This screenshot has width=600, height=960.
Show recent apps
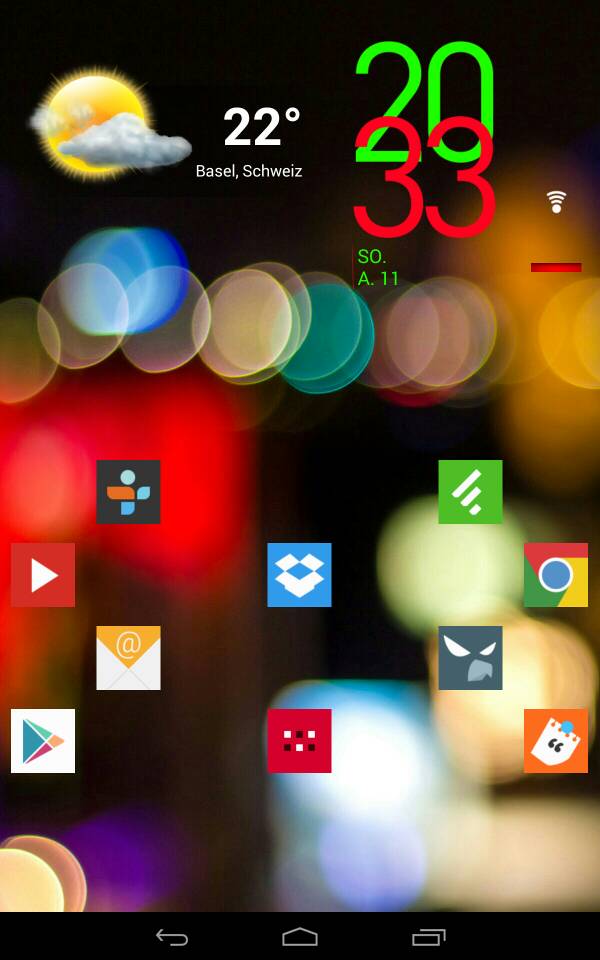[429, 937]
